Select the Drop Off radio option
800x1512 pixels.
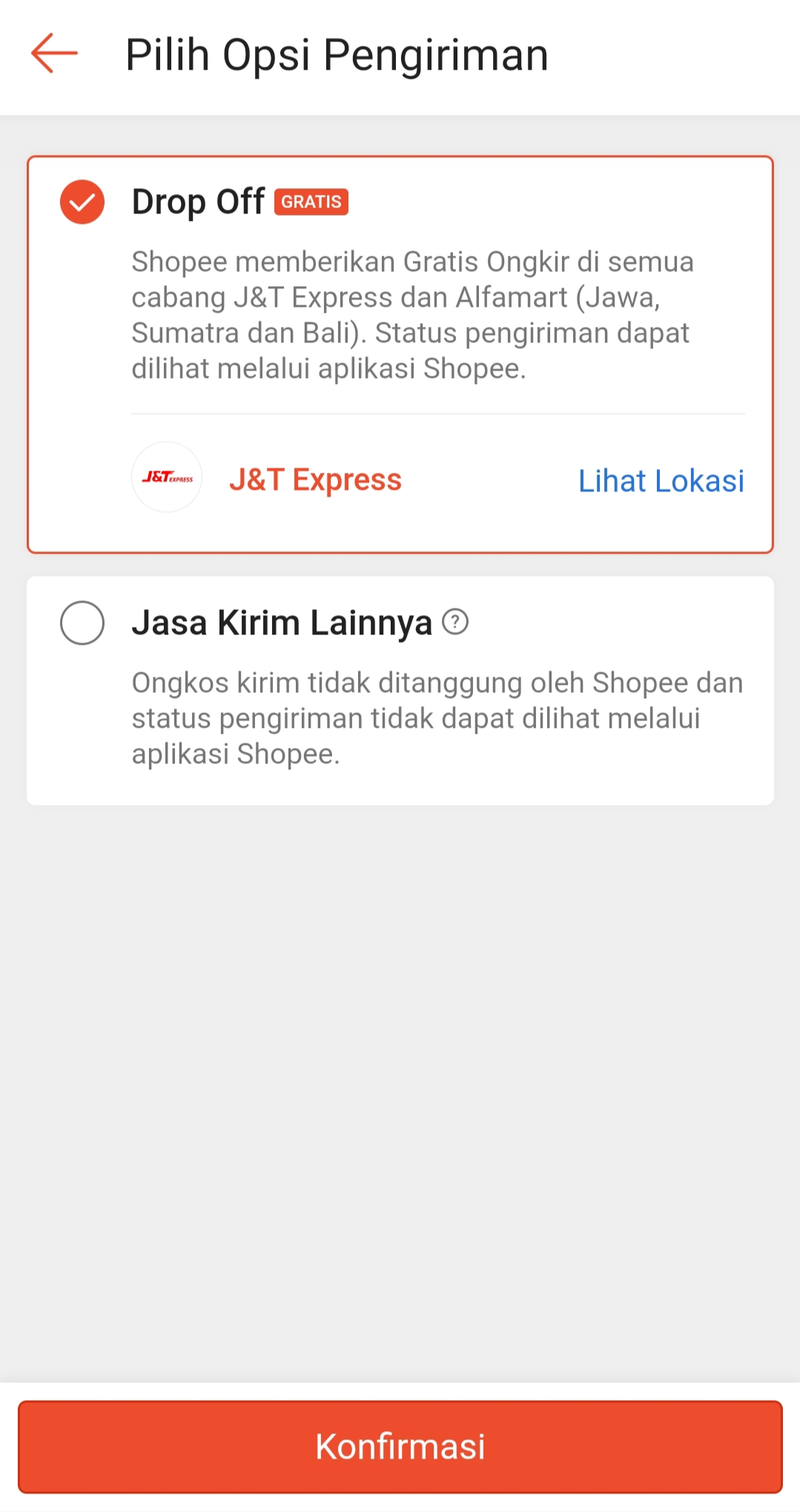point(82,202)
